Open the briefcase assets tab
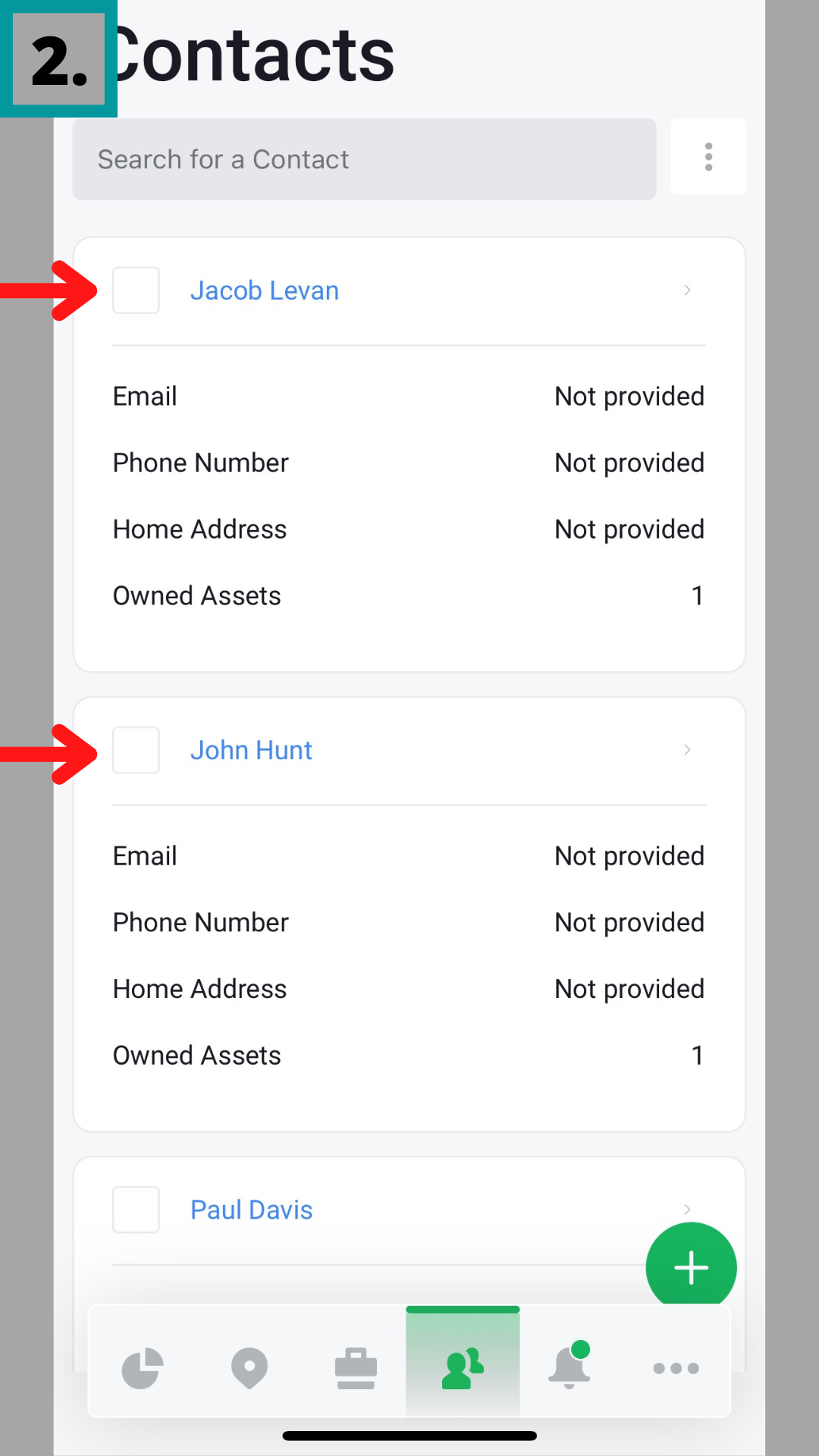 (356, 1368)
